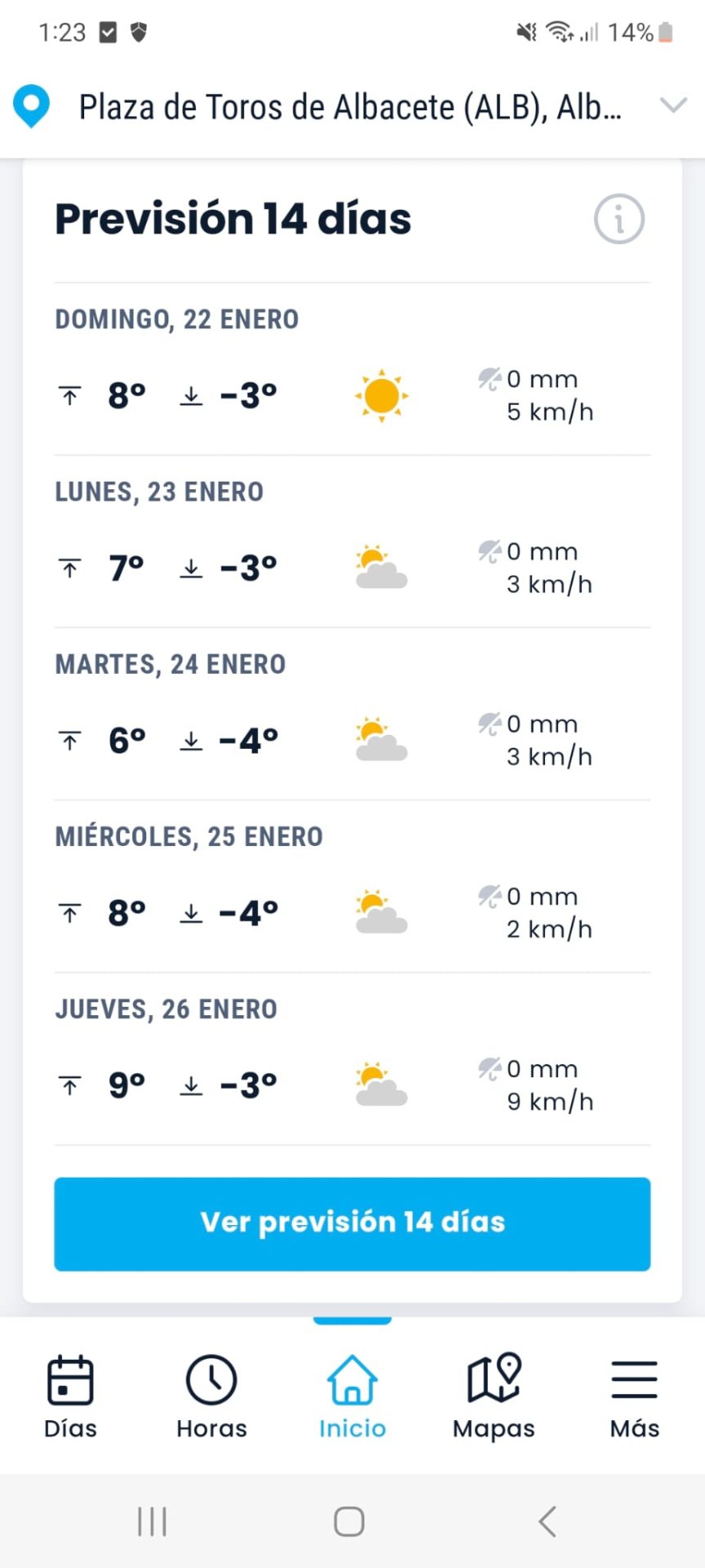705x1568 pixels.
Task: Select the Inicio tab
Action: [352, 1396]
